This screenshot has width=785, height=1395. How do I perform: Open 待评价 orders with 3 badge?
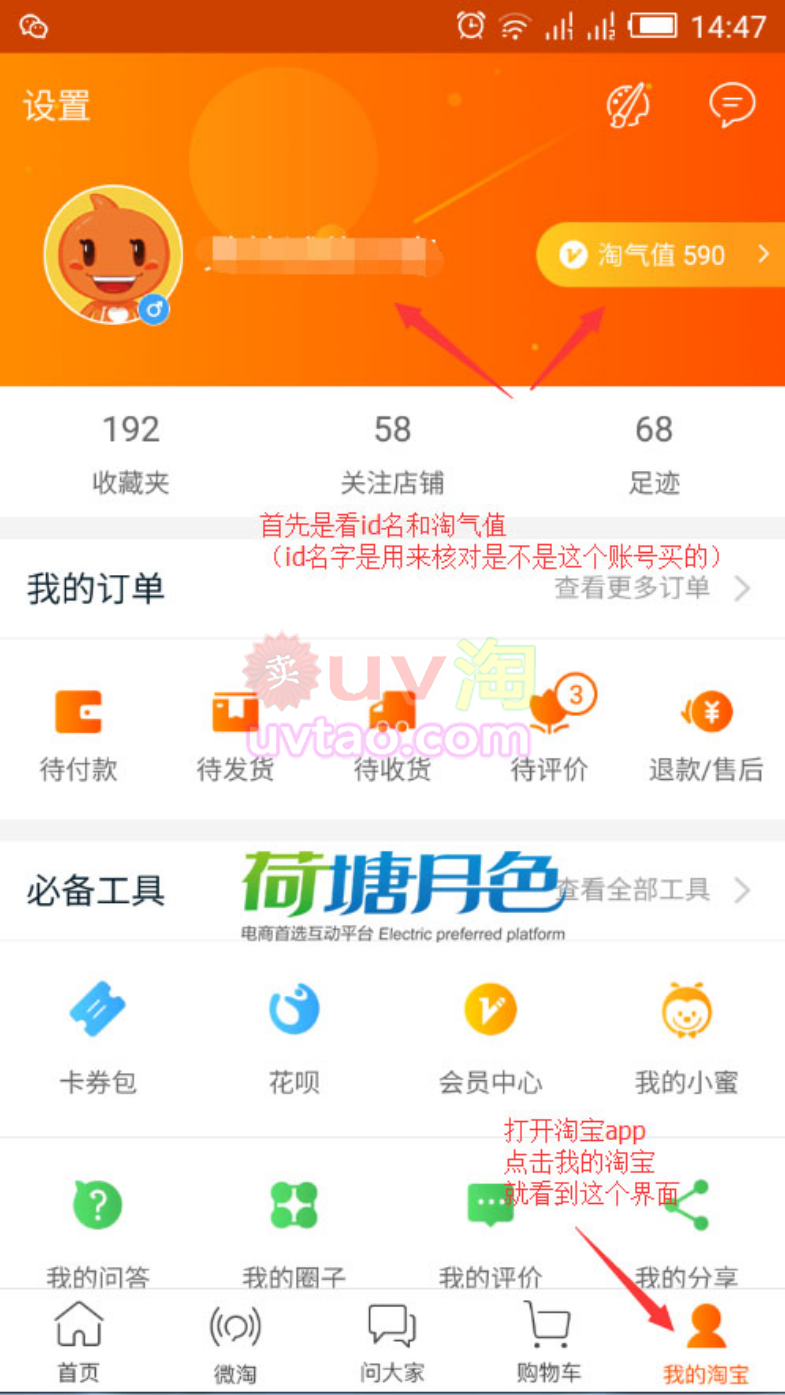coord(550,733)
